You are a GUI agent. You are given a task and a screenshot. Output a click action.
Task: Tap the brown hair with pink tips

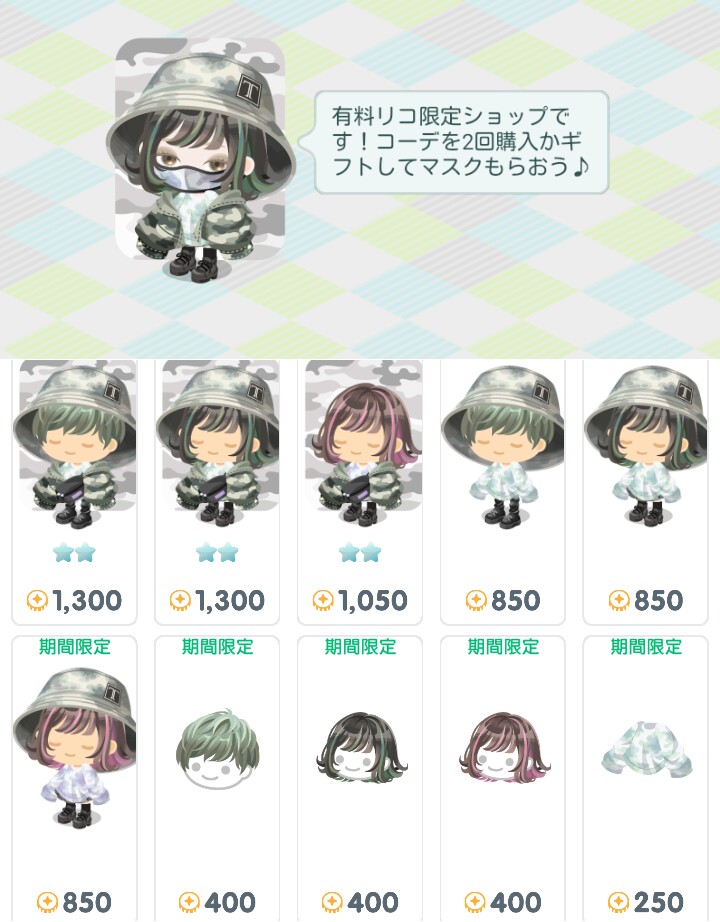click(x=503, y=752)
